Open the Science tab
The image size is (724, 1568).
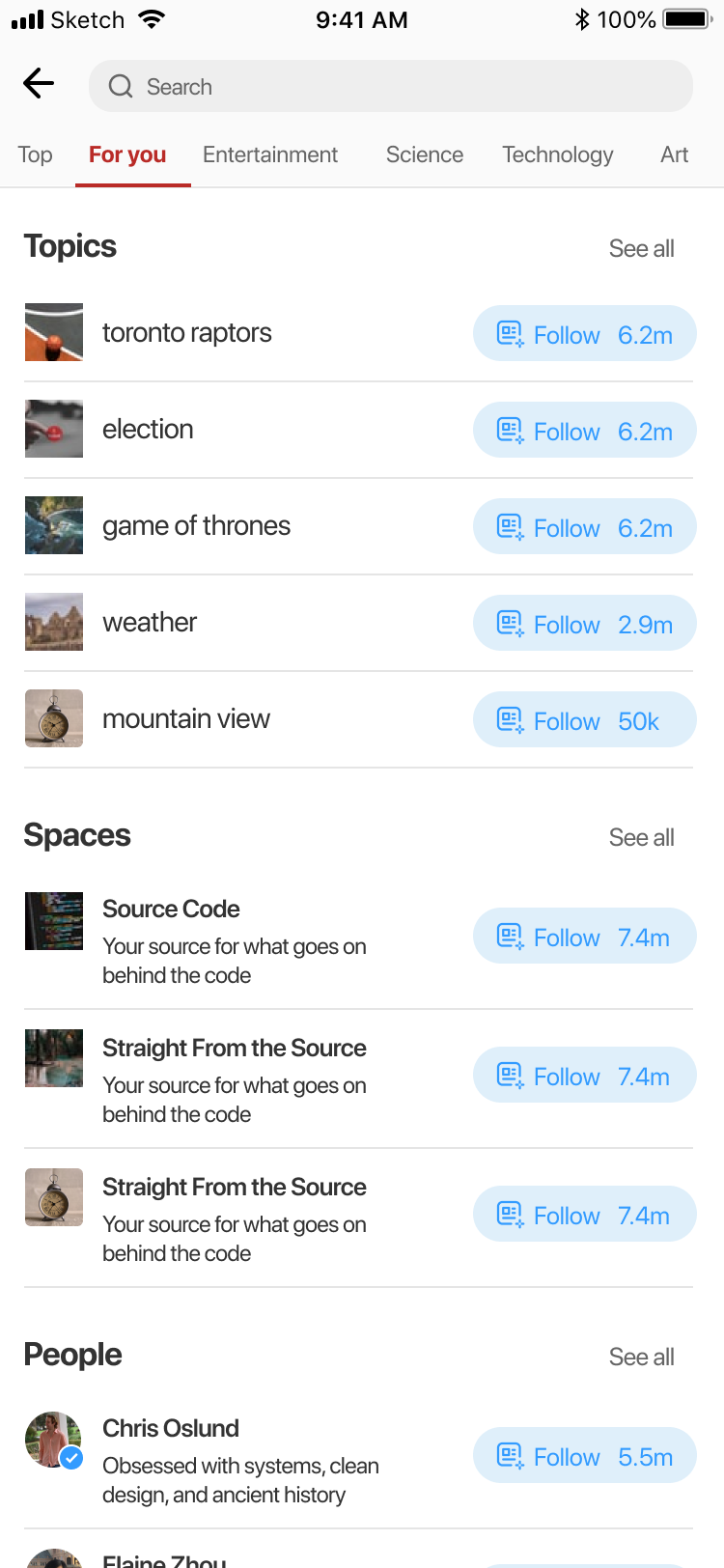[x=425, y=154]
